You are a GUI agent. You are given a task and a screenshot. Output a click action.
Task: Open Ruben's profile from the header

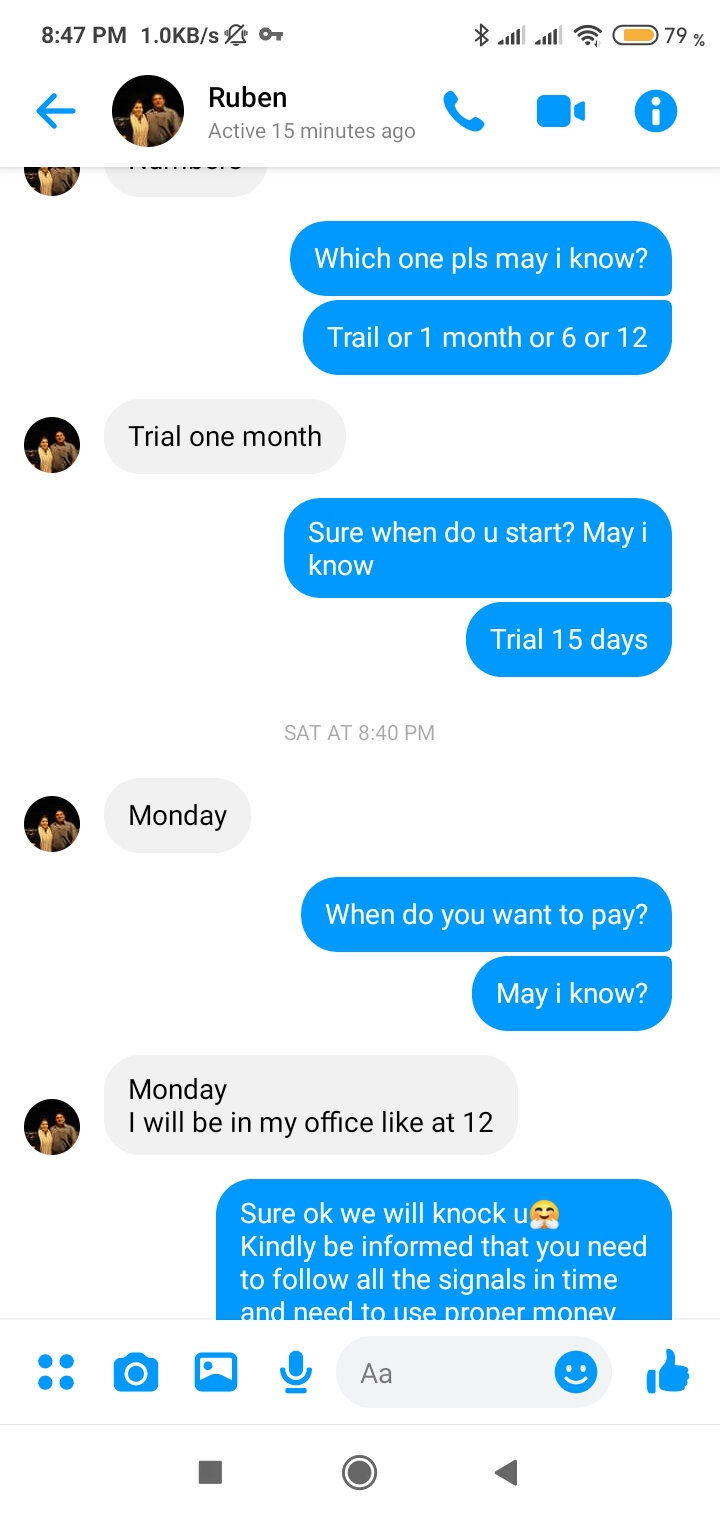tap(247, 111)
